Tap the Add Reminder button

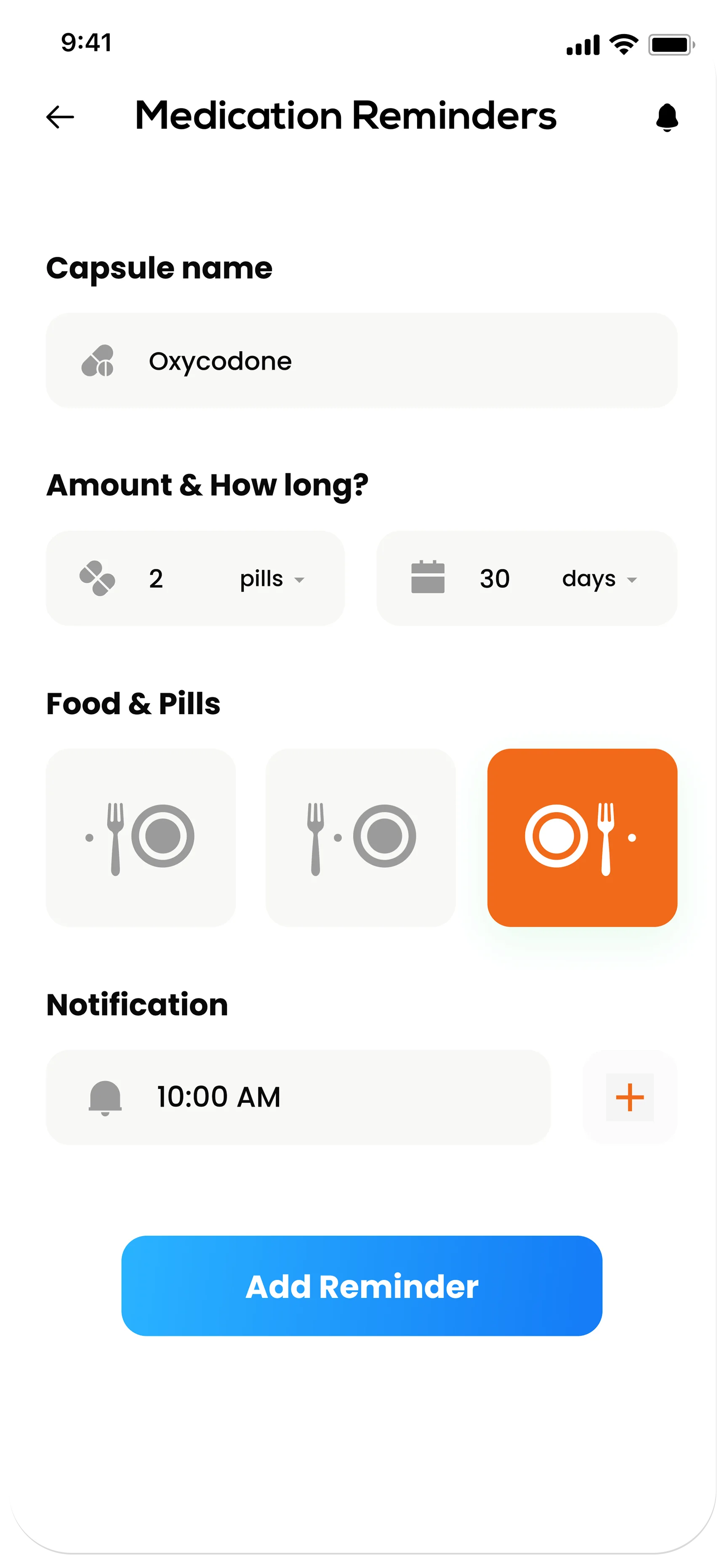[362, 1286]
